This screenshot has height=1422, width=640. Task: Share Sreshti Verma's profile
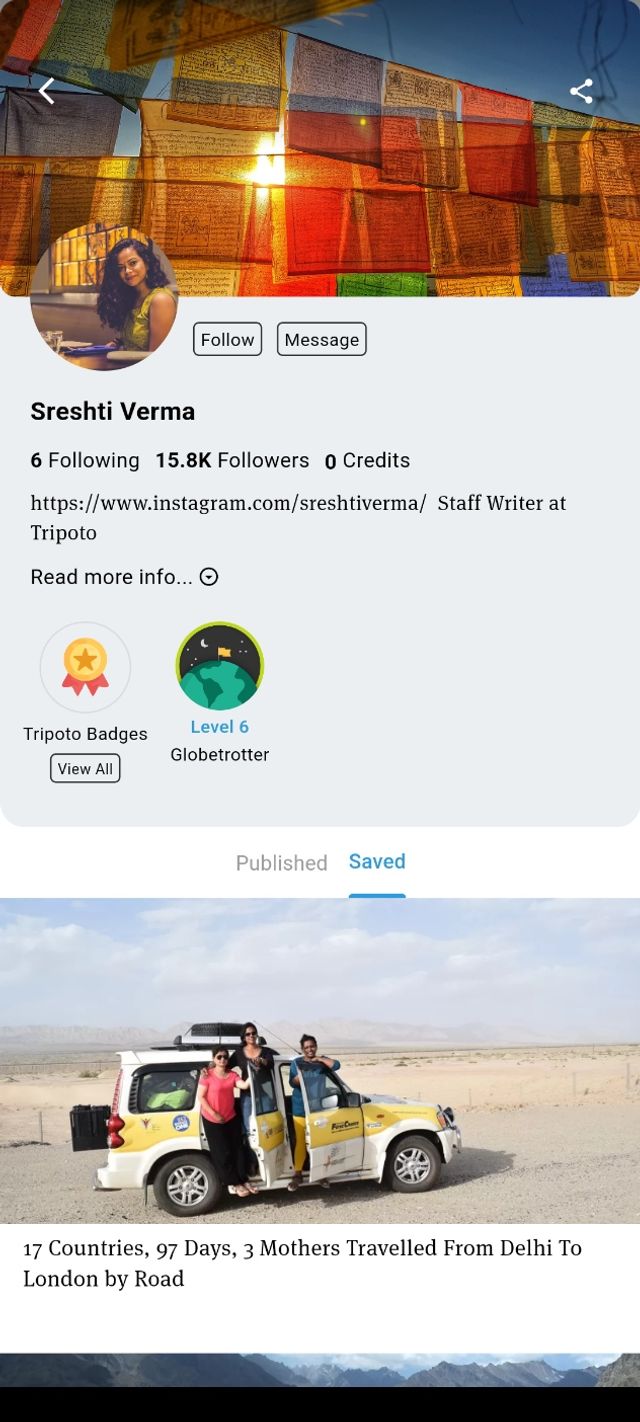[x=581, y=91]
